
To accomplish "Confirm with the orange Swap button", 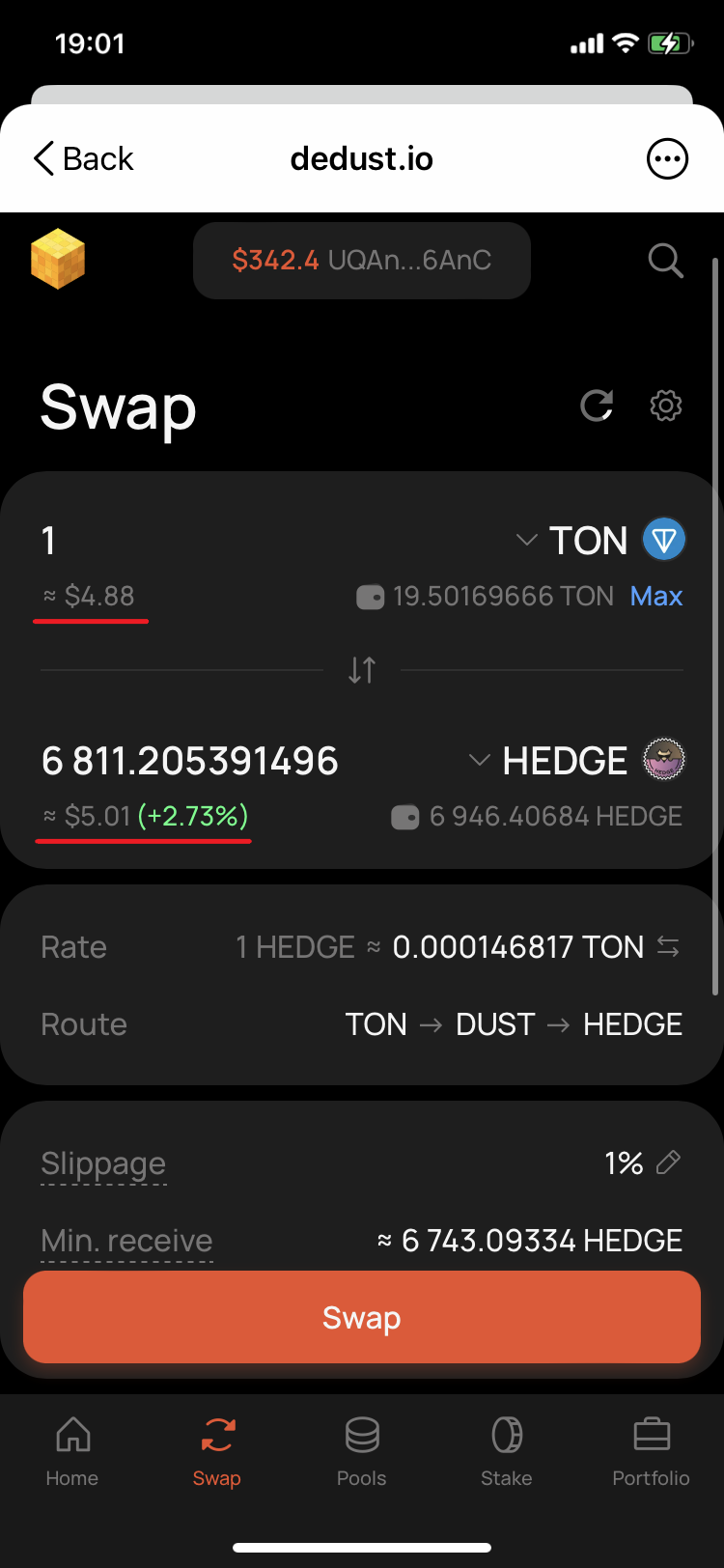I will [x=362, y=1317].
